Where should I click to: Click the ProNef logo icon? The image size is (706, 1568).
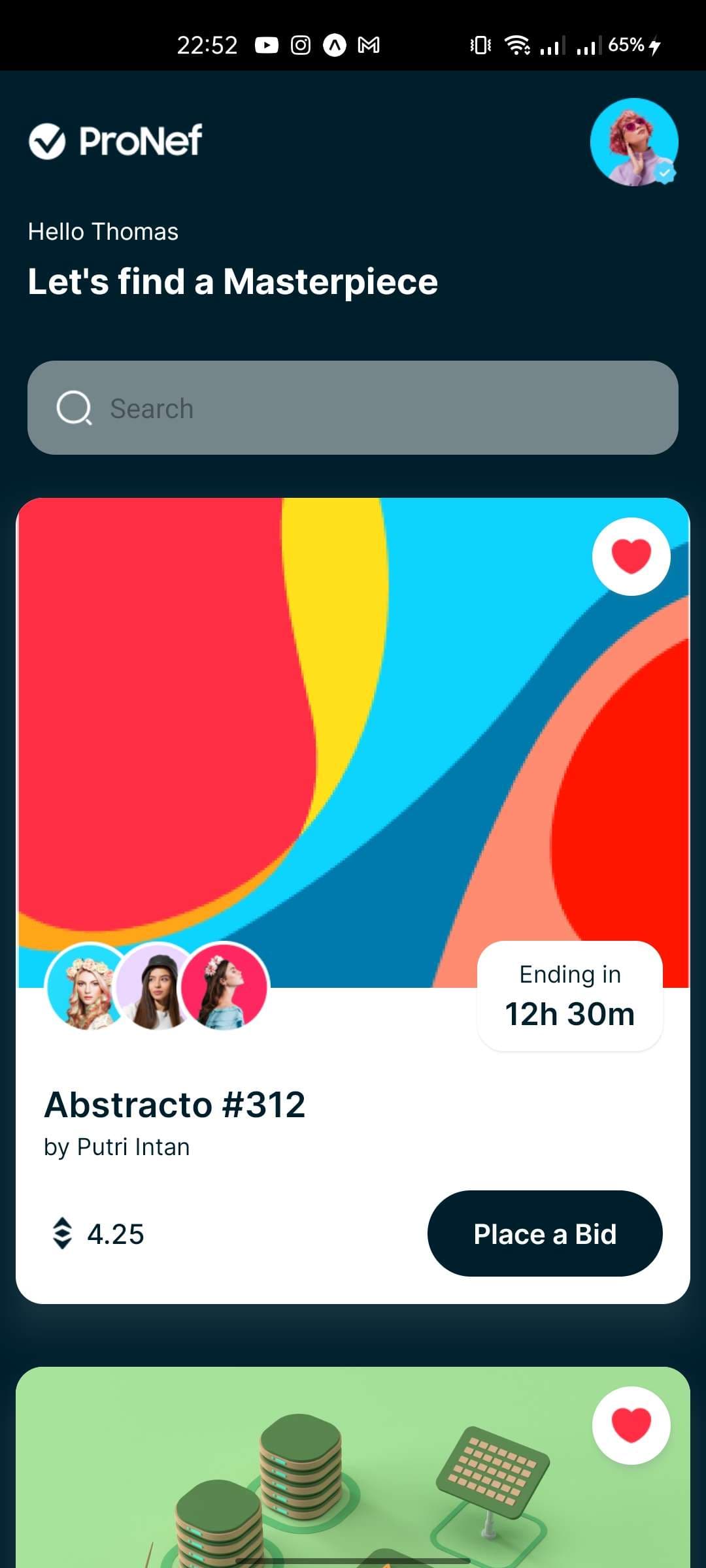pos(48,140)
